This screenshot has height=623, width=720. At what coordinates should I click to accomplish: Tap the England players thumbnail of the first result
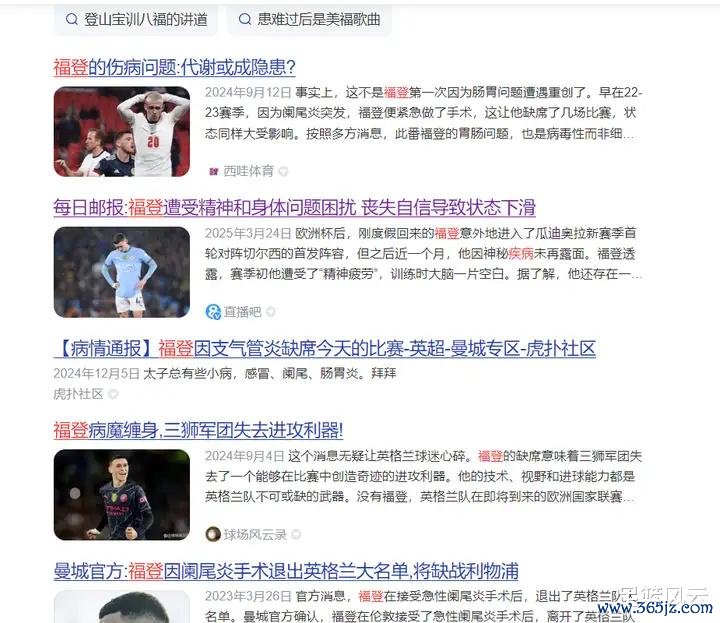click(x=121, y=131)
